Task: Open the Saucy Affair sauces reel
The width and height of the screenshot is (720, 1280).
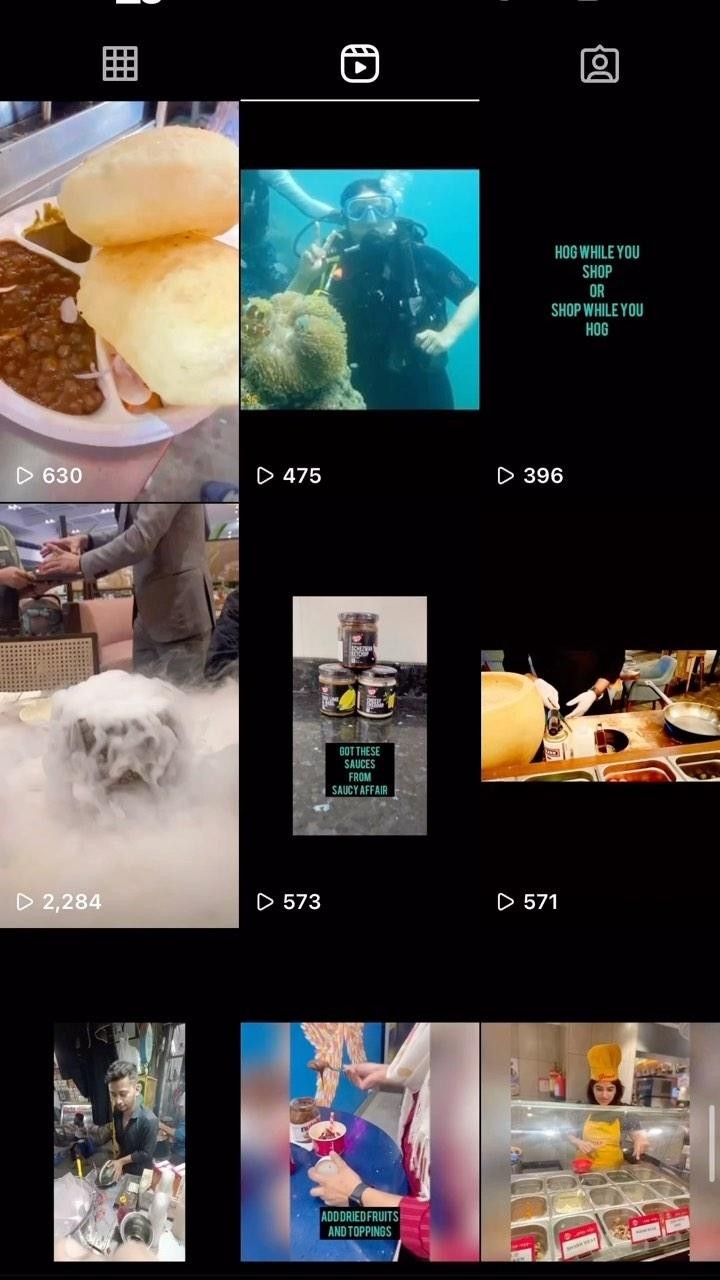Action: point(359,715)
